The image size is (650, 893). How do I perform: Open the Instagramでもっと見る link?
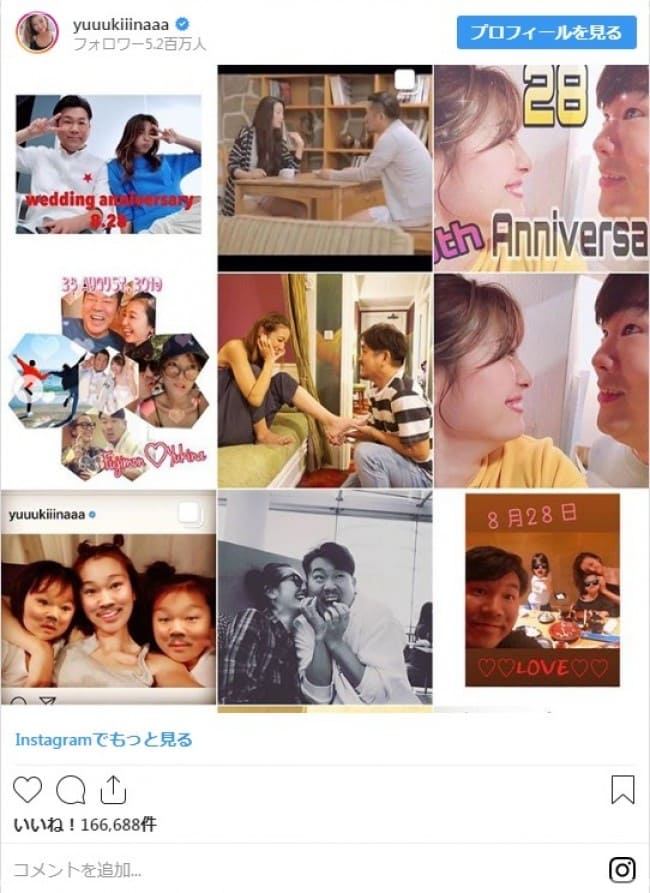coord(103,740)
